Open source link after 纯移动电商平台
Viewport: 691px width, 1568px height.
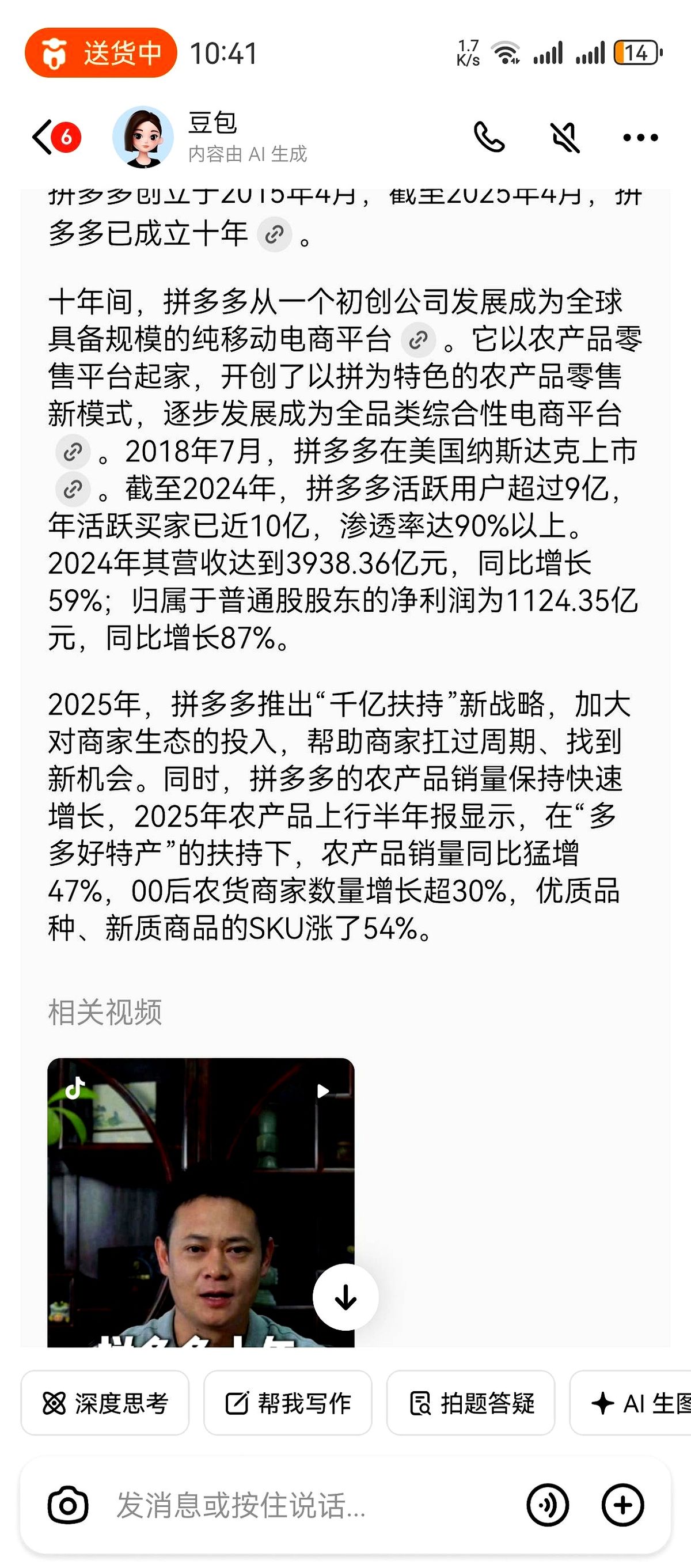click(x=418, y=340)
